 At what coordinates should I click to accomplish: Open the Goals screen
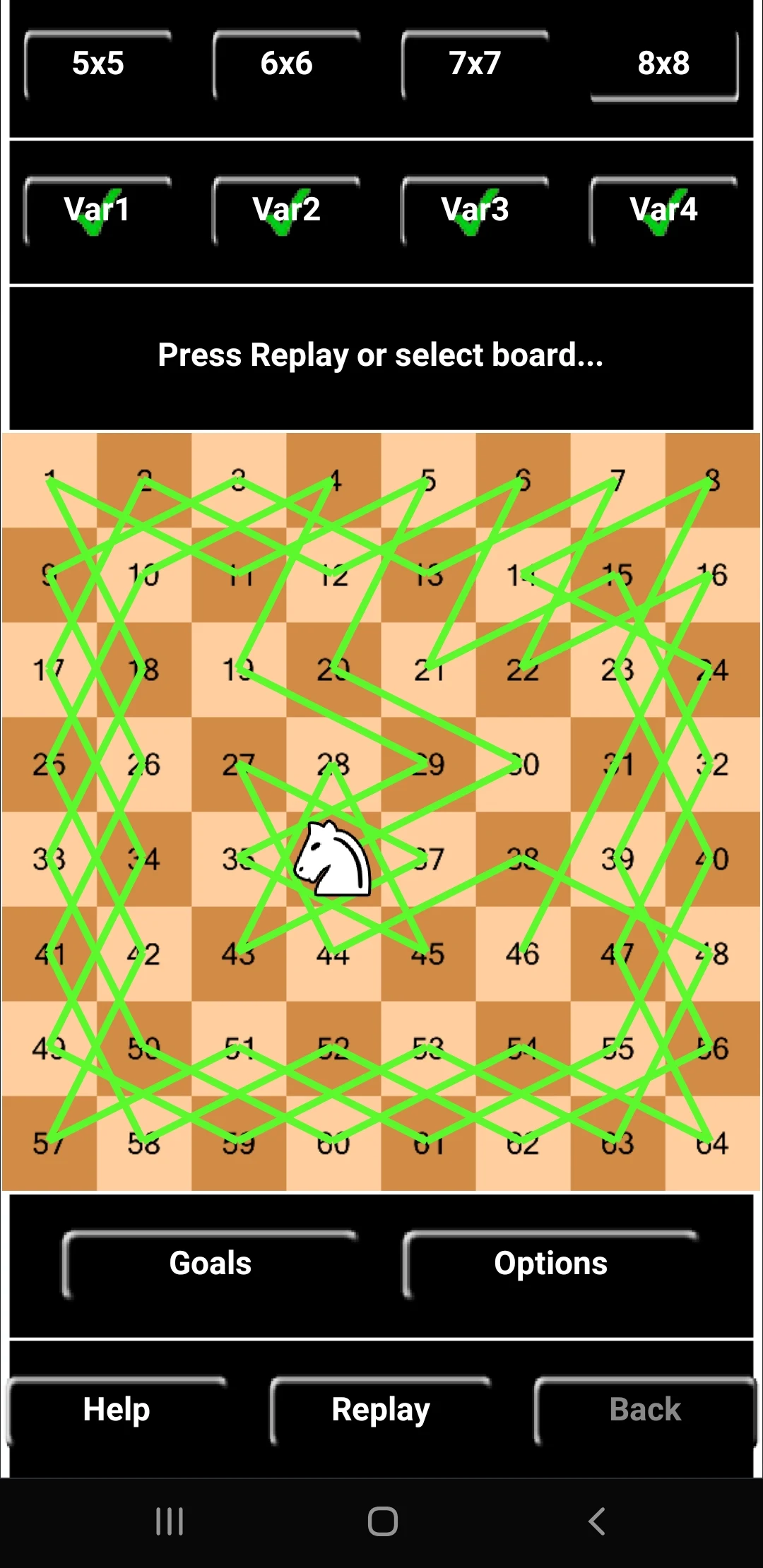211,1264
